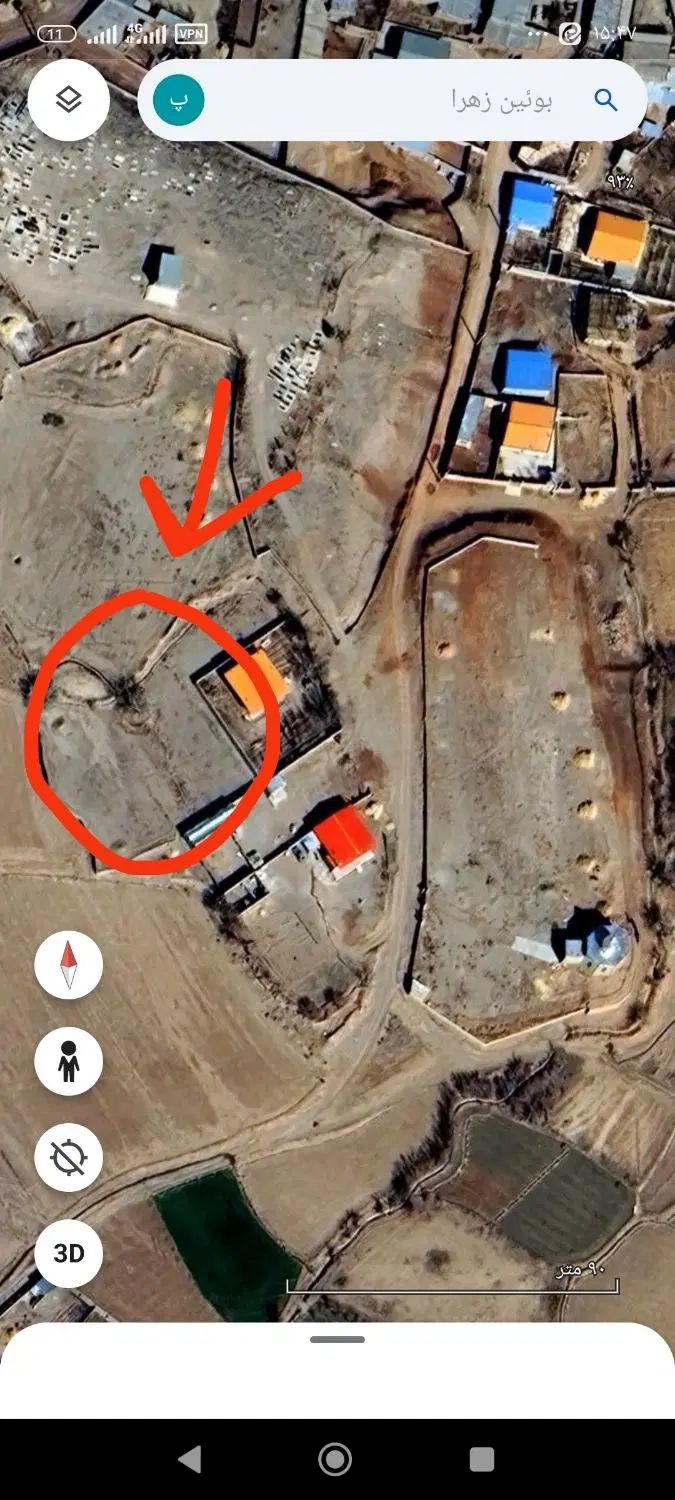Viewport: 675px width, 1500px height.
Task: Open the teal profile avatar
Action: 179,100
